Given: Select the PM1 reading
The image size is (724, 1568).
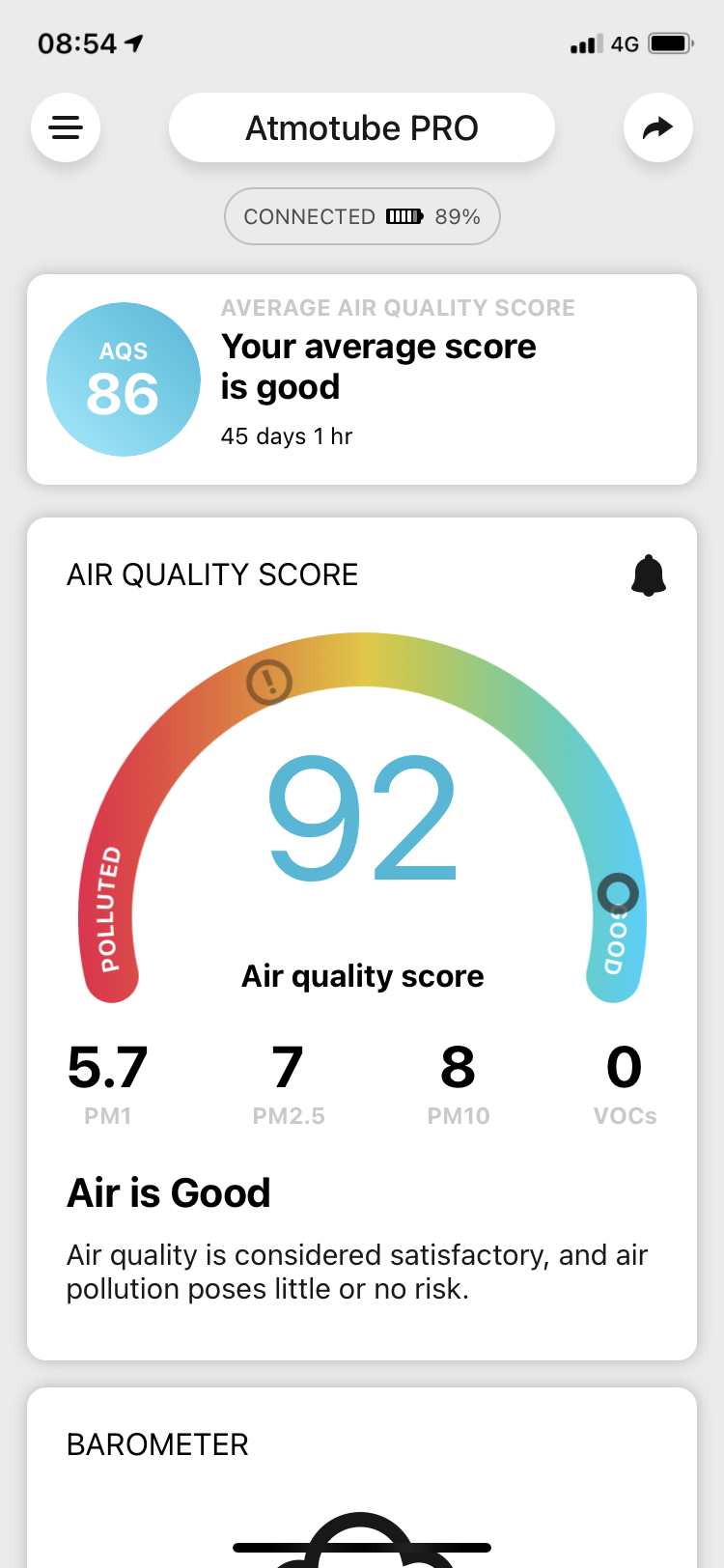Looking at the screenshot, I should (107, 1083).
